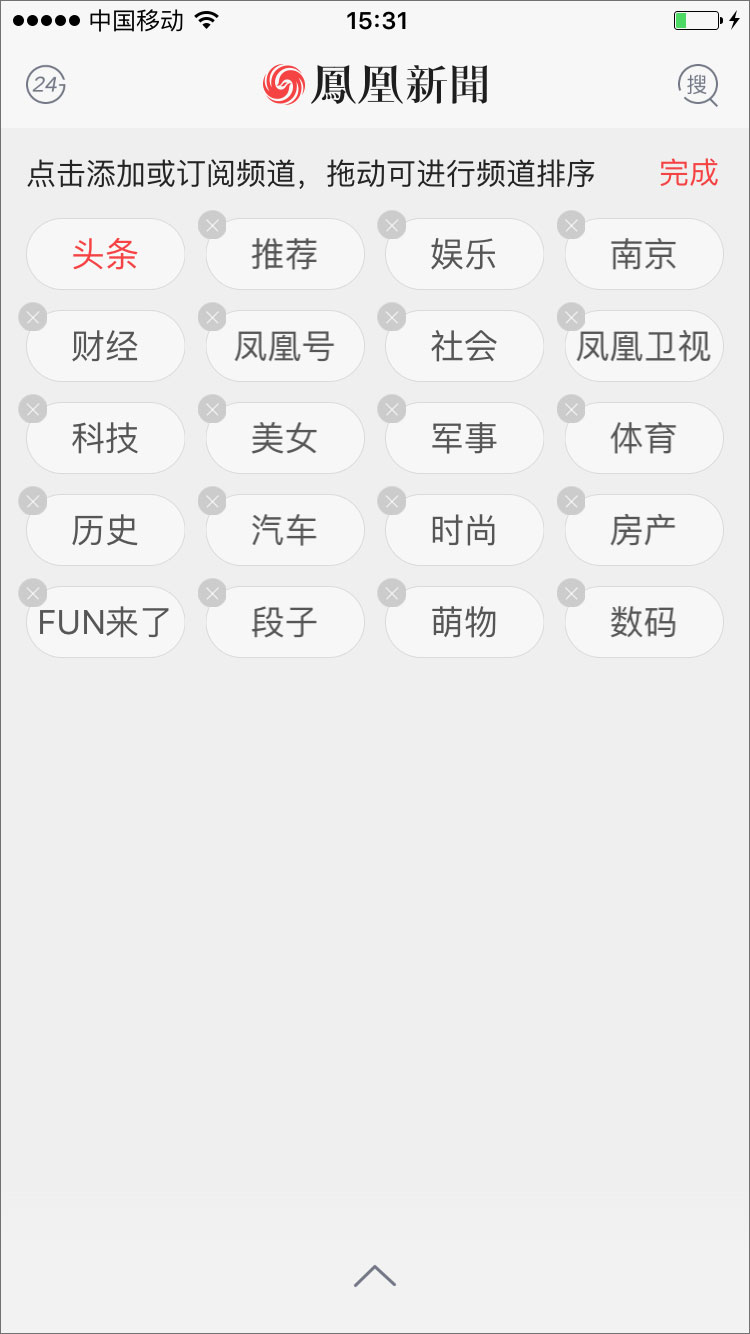Image resolution: width=750 pixels, height=1334 pixels.
Task: Select the 凤凰卫视 channel chip
Action: coord(644,347)
